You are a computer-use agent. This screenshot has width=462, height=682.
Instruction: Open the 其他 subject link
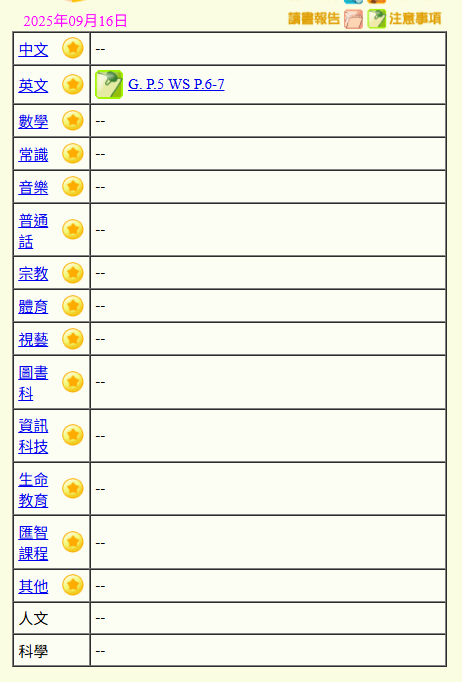(33, 586)
